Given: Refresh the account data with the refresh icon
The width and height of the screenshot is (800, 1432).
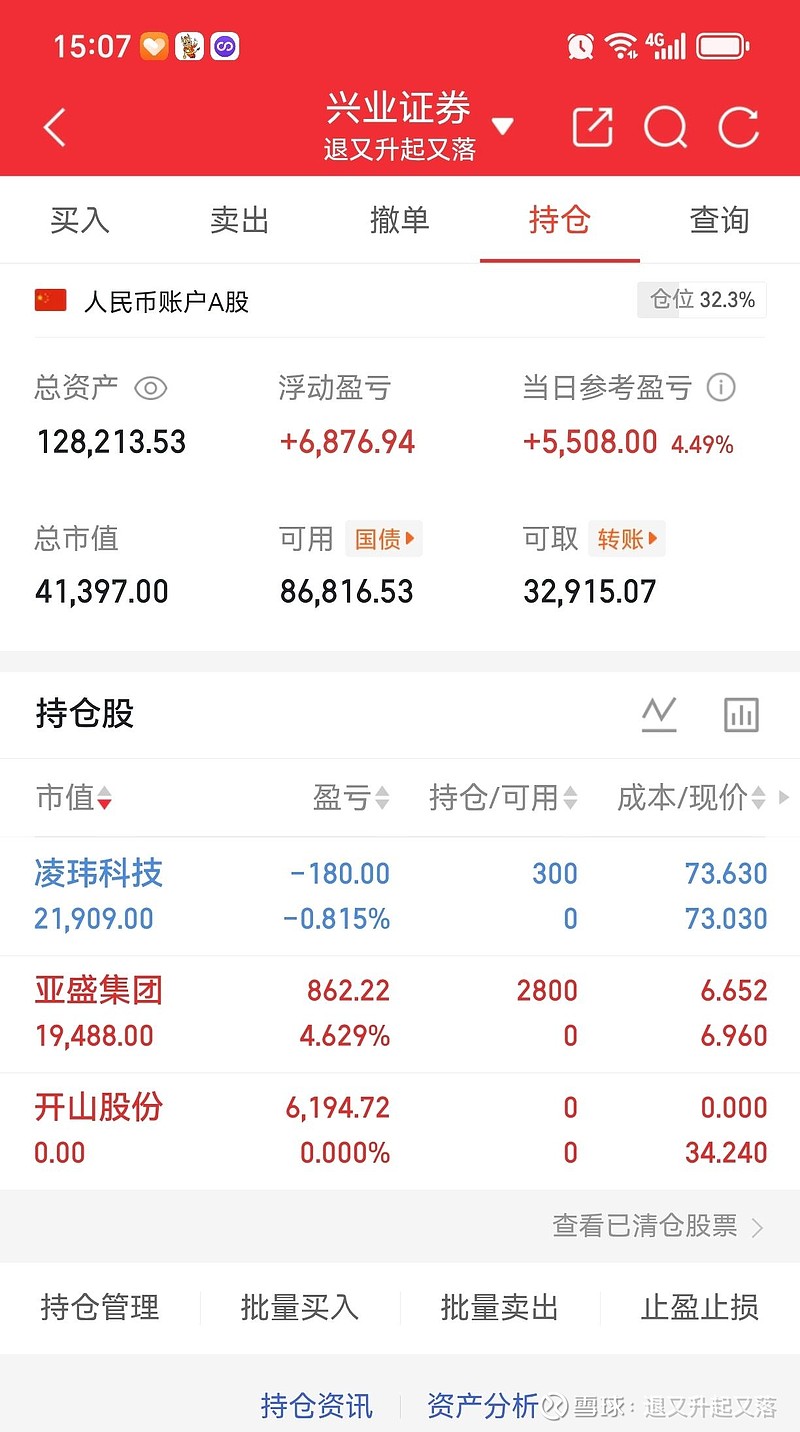Looking at the screenshot, I should (x=738, y=127).
